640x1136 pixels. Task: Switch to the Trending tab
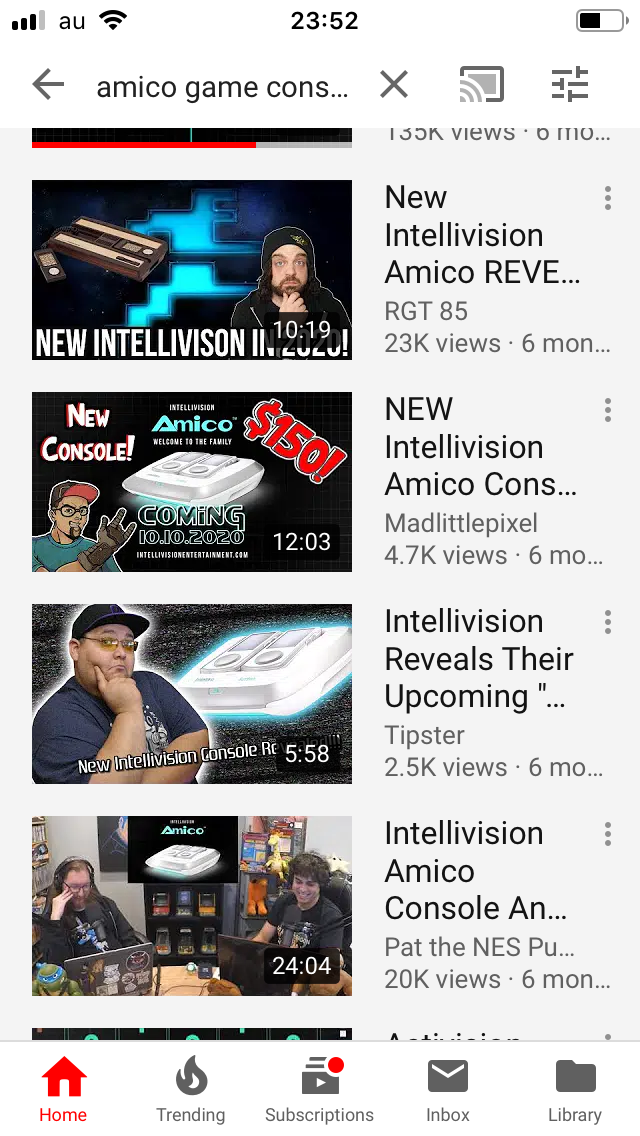(191, 1091)
